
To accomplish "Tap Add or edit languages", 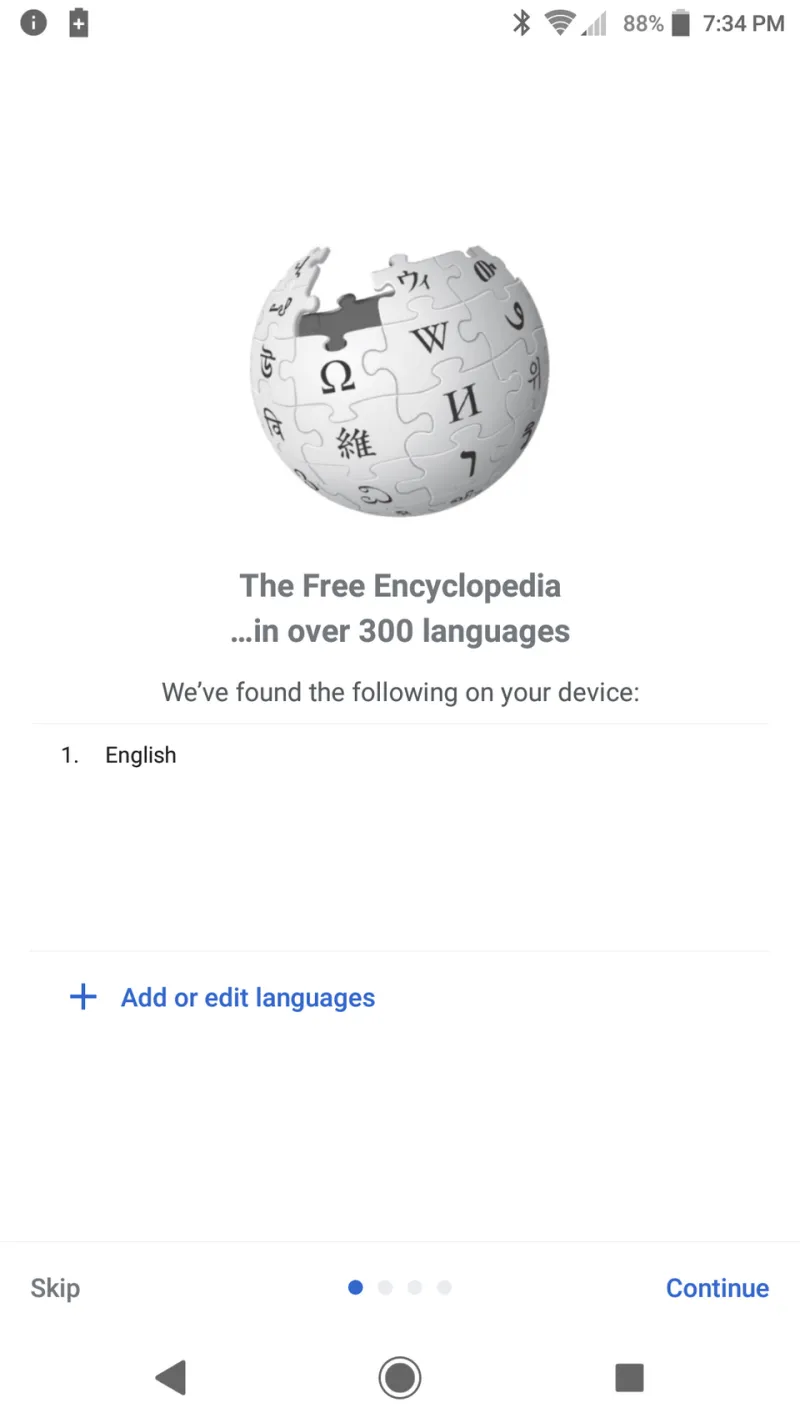I will click(x=222, y=998).
